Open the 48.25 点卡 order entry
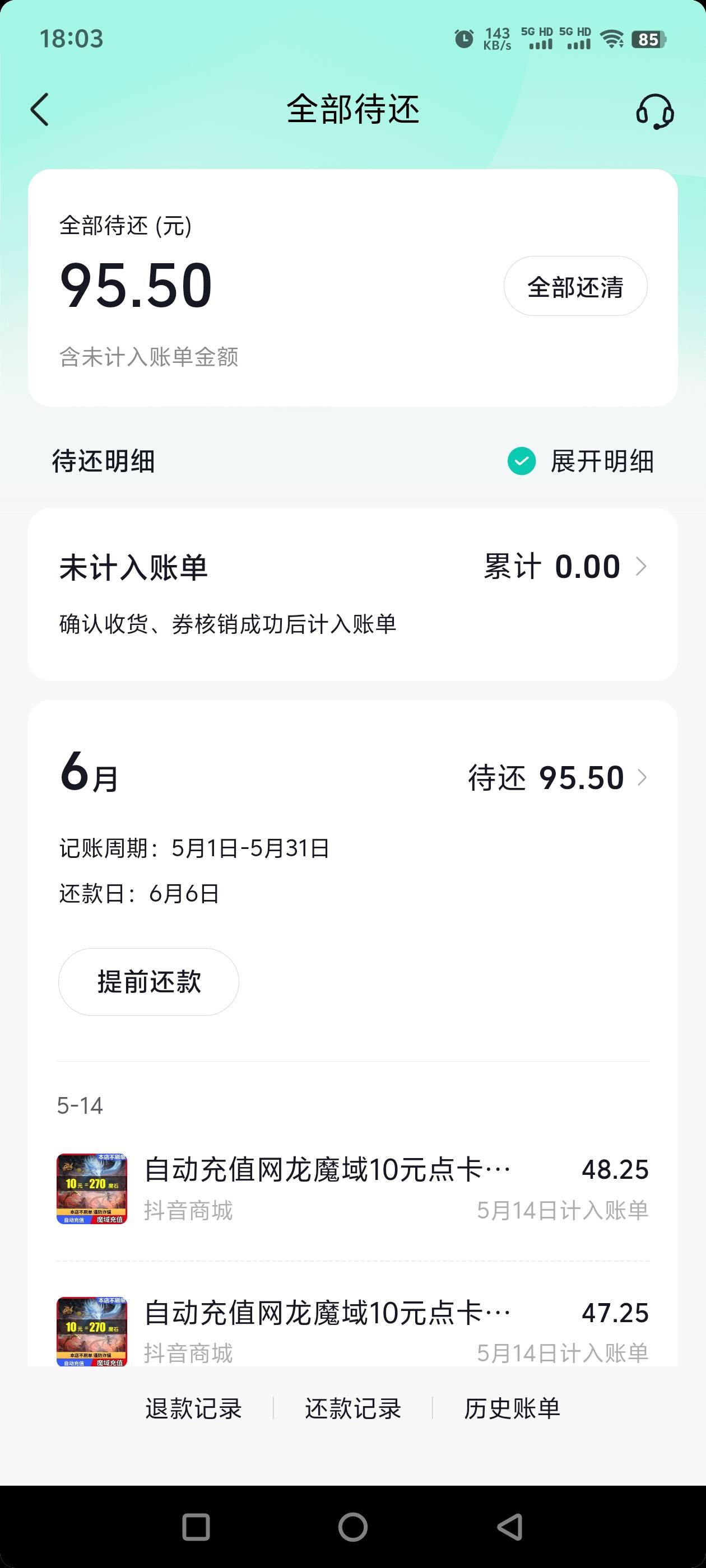This screenshot has height=1568, width=706. point(352,1189)
